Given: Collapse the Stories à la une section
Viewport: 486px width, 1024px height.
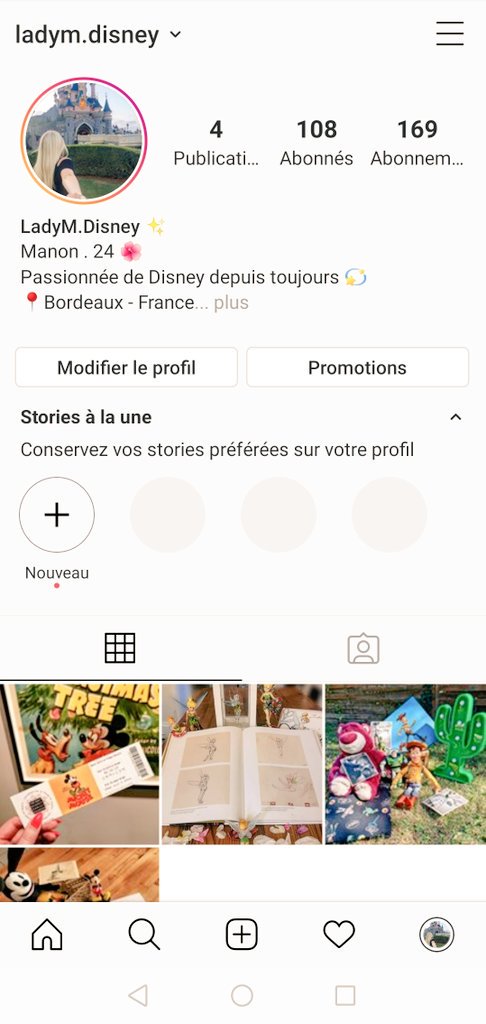Looking at the screenshot, I should coord(456,417).
